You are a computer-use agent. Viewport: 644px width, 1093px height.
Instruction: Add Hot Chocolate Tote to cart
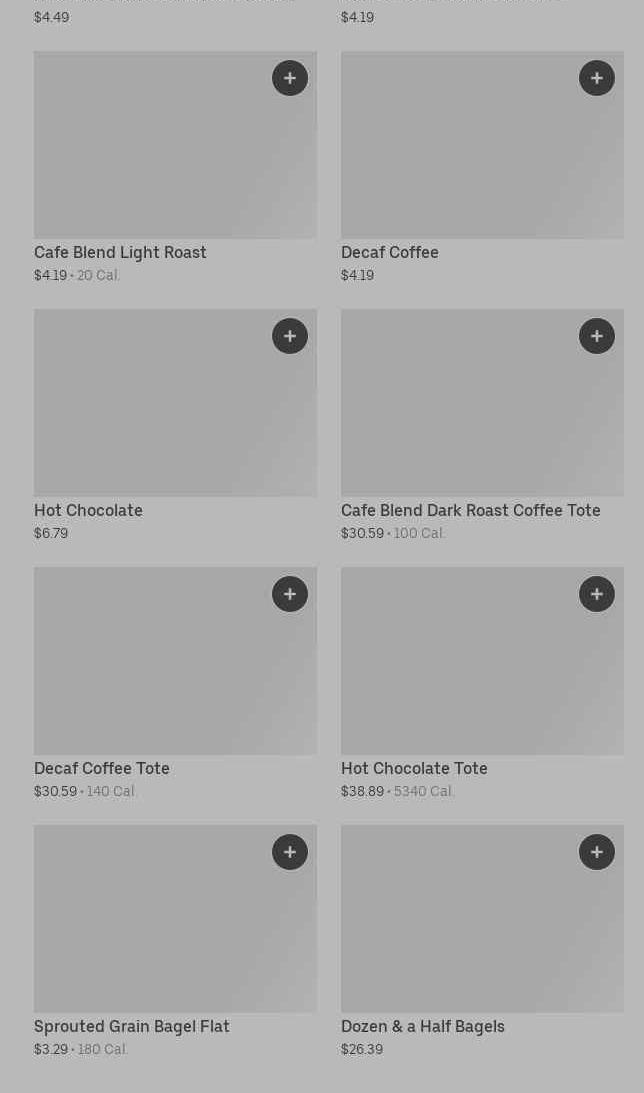point(597,594)
